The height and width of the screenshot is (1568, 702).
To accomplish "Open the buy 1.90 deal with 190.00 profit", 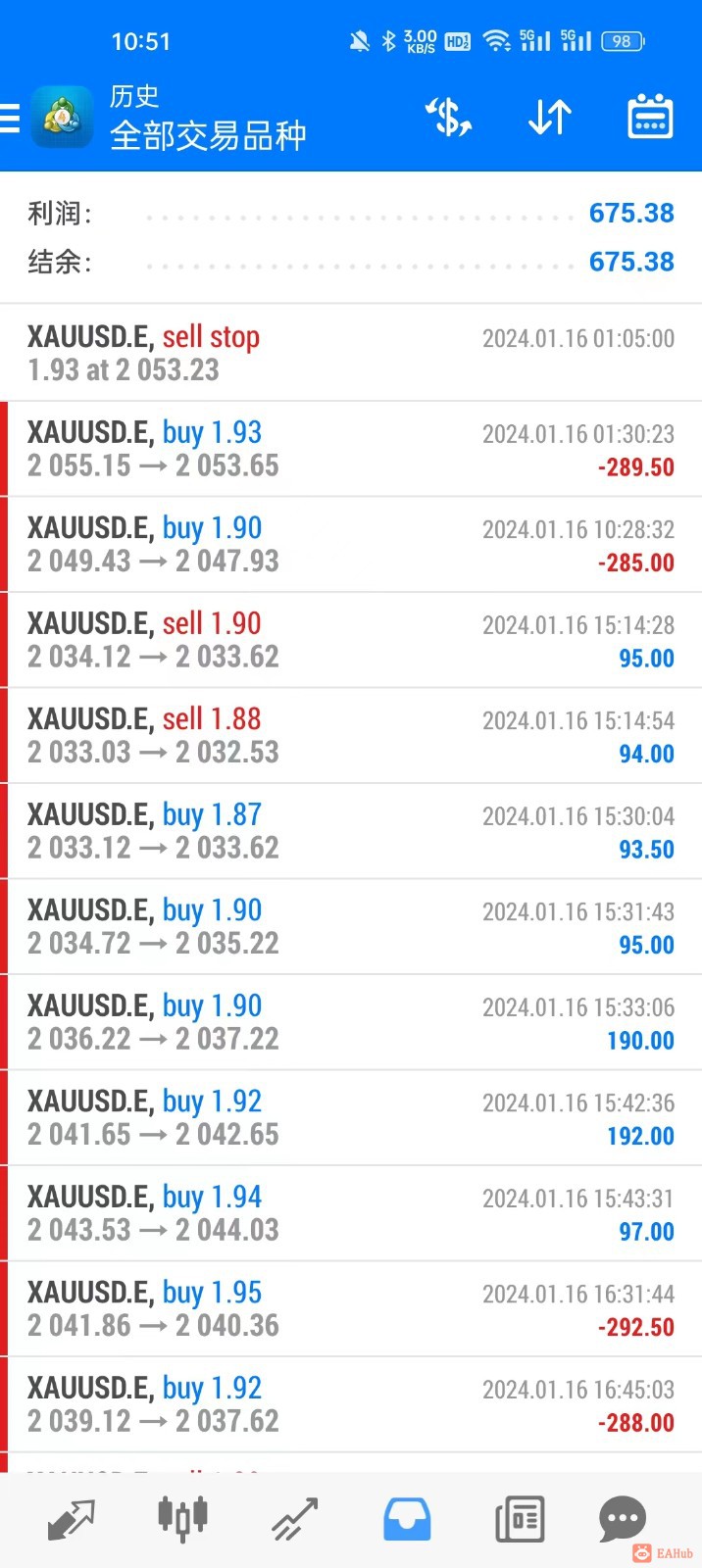I will click(351, 1022).
